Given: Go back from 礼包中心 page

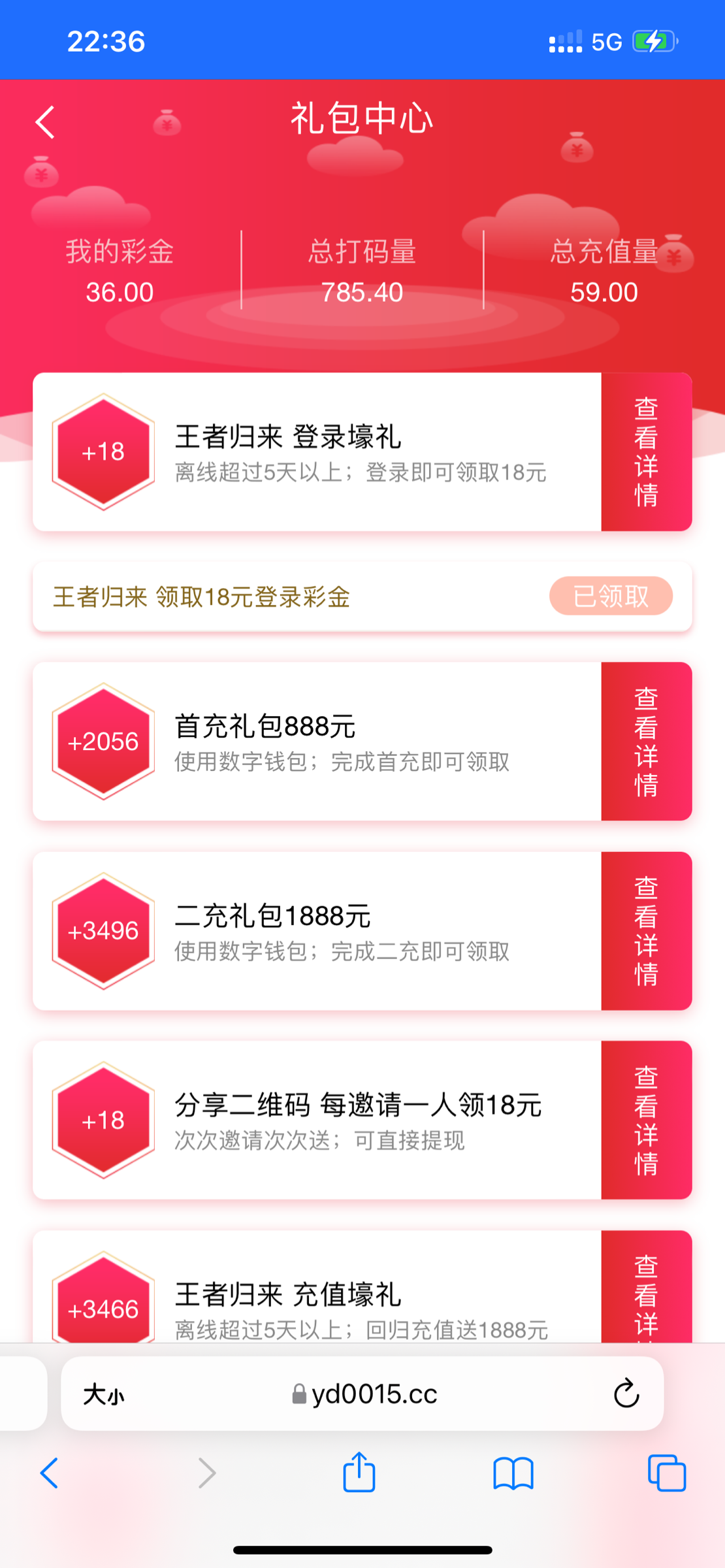Looking at the screenshot, I should point(44,122).
